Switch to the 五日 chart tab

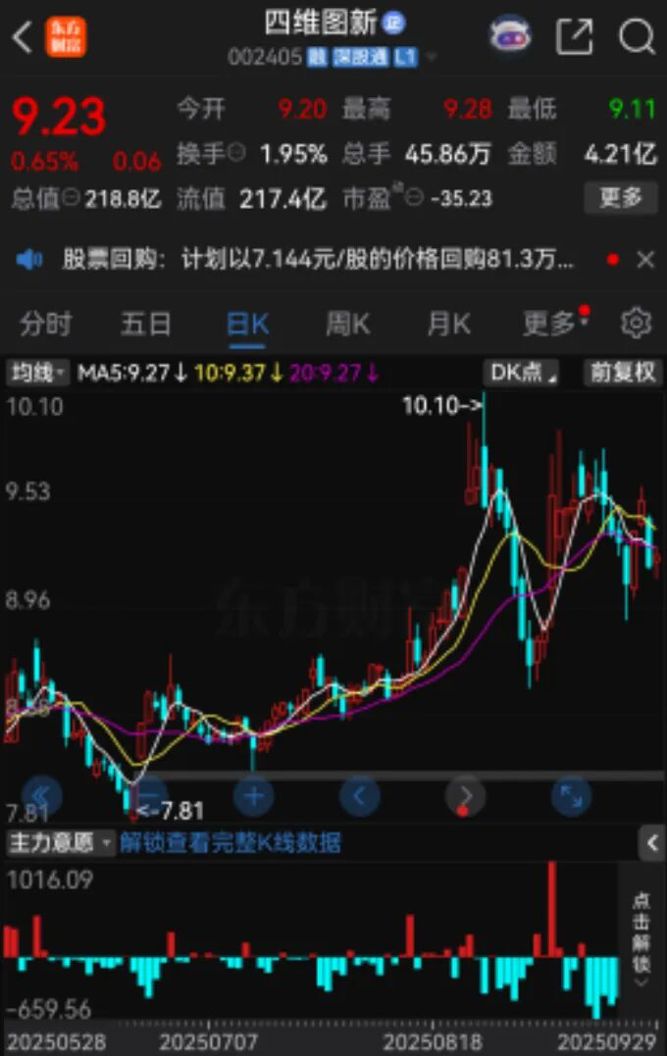coord(146,324)
